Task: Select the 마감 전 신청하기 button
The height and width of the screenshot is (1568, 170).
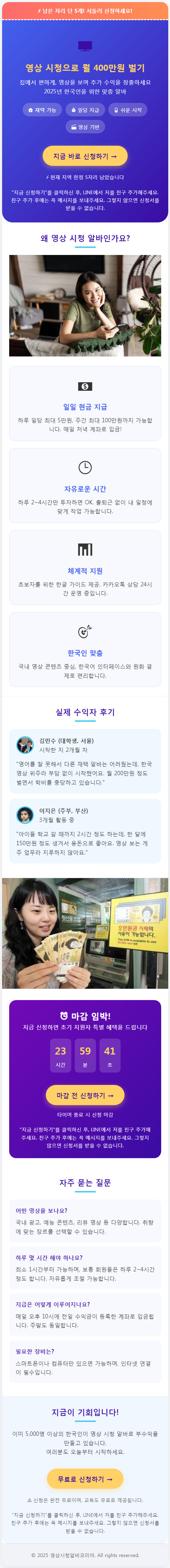Action: point(85,1095)
